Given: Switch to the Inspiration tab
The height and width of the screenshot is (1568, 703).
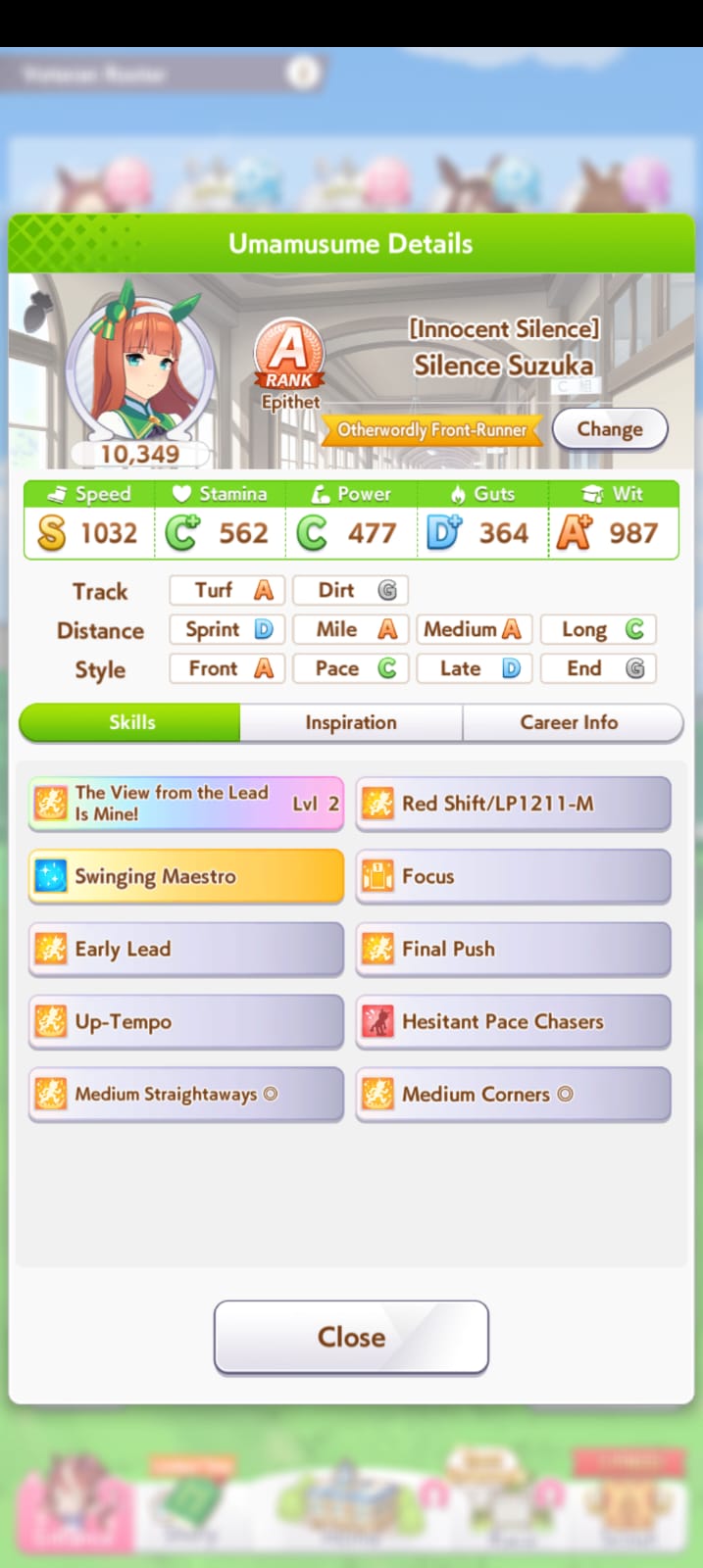Looking at the screenshot, I should [x=351, y=722].
